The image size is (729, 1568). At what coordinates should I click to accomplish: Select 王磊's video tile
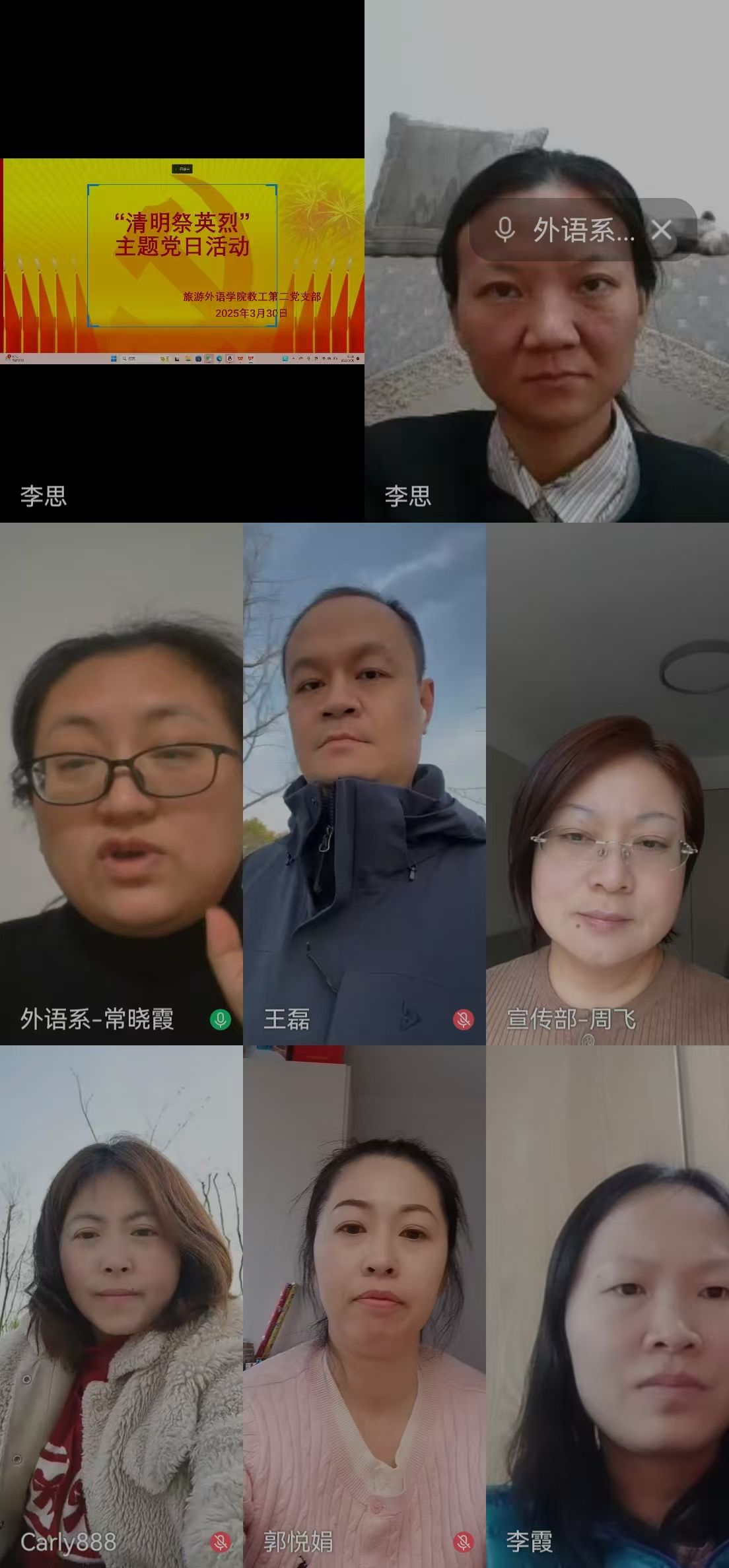[x=364, y=783]
